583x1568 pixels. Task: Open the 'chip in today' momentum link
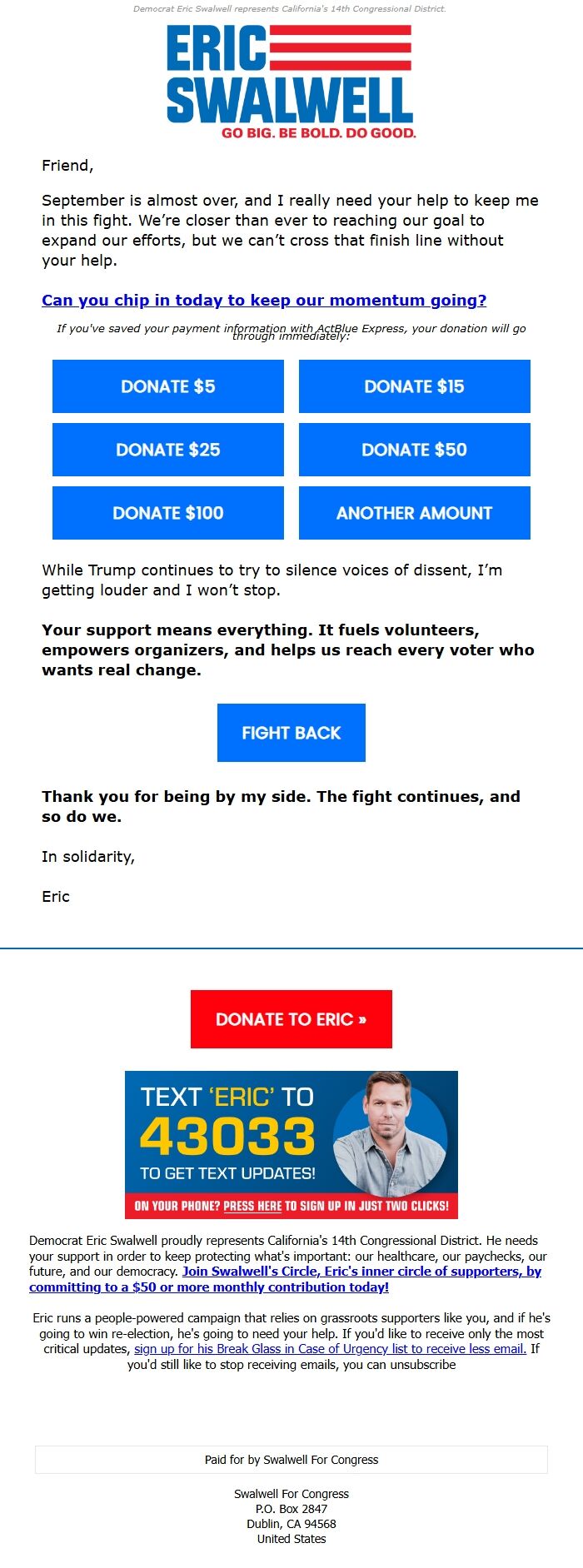[x=264, y=301]
